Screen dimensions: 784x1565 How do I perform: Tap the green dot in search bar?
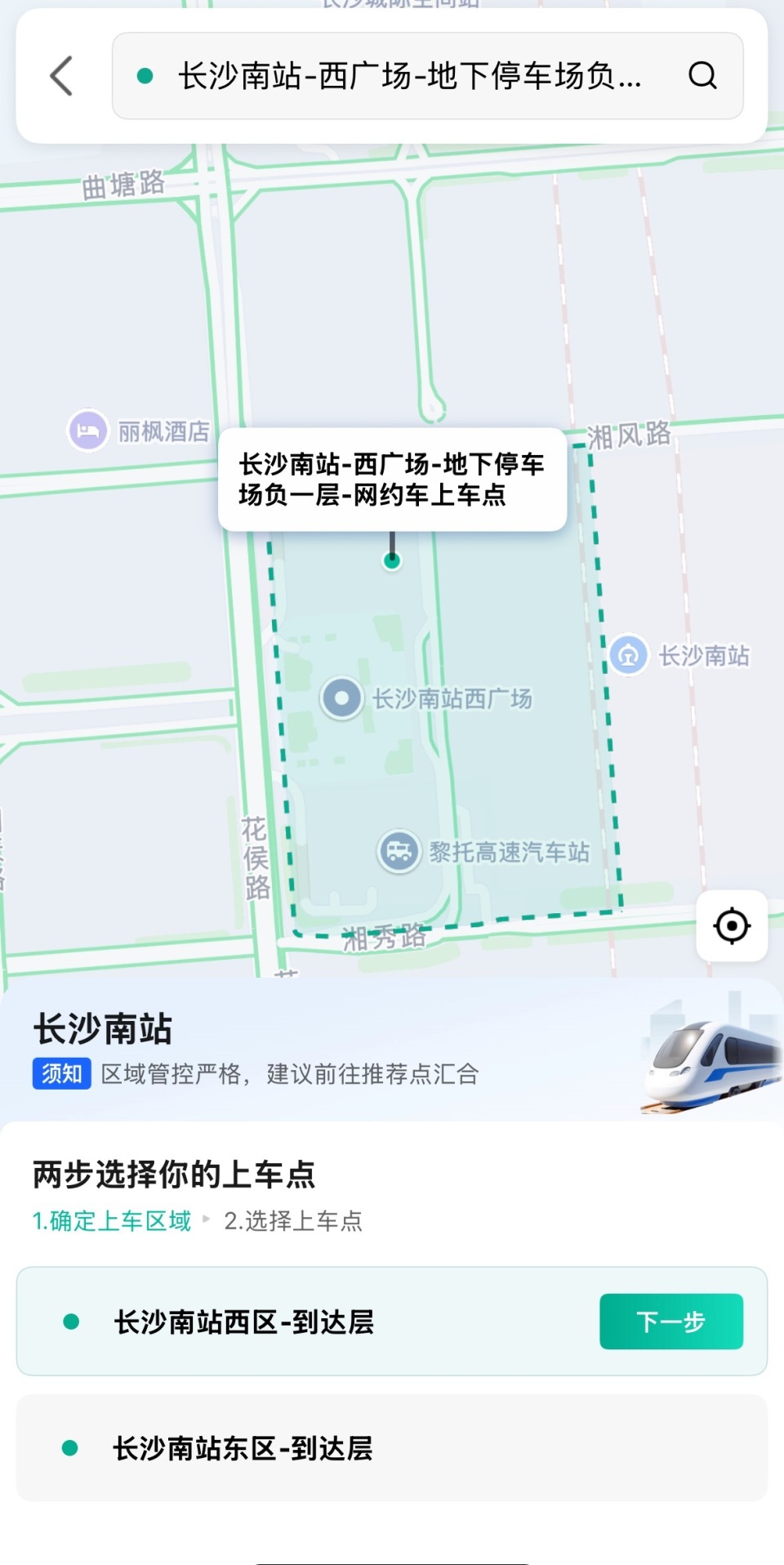point(145,75)
